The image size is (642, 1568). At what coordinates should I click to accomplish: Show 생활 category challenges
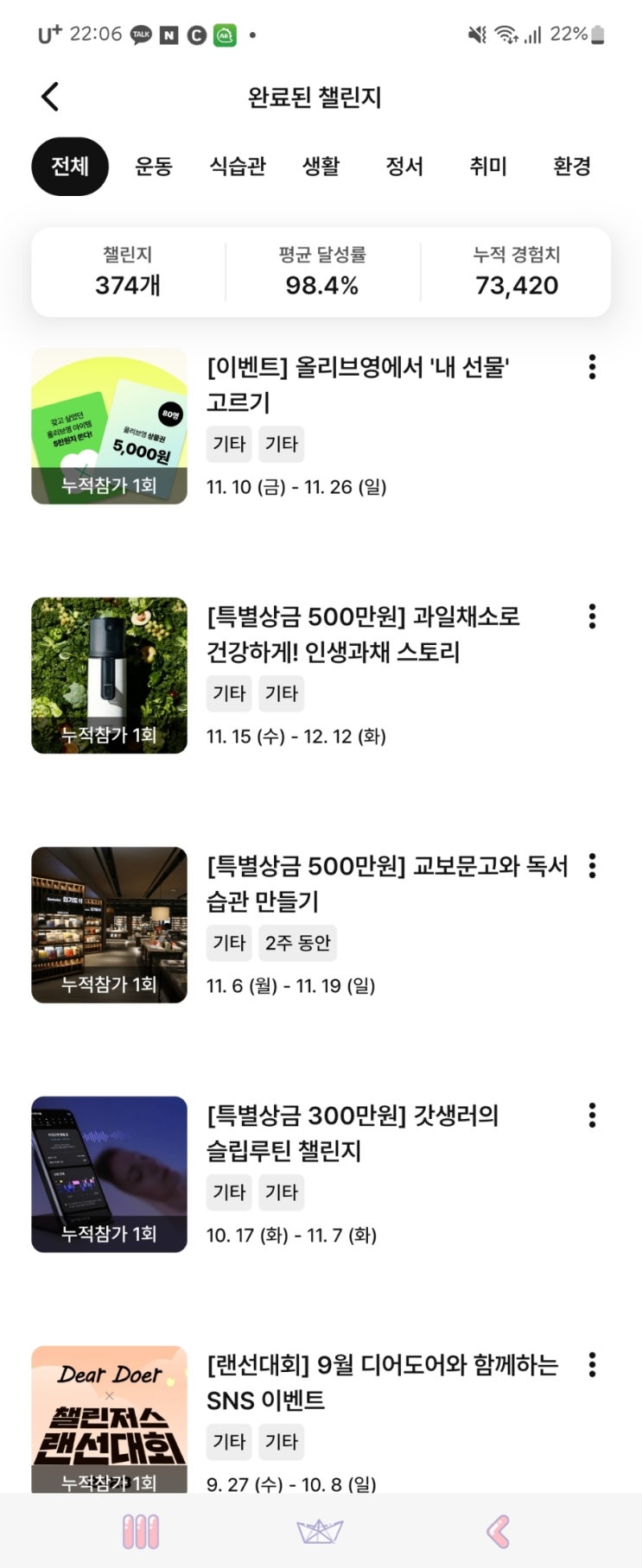321,166
